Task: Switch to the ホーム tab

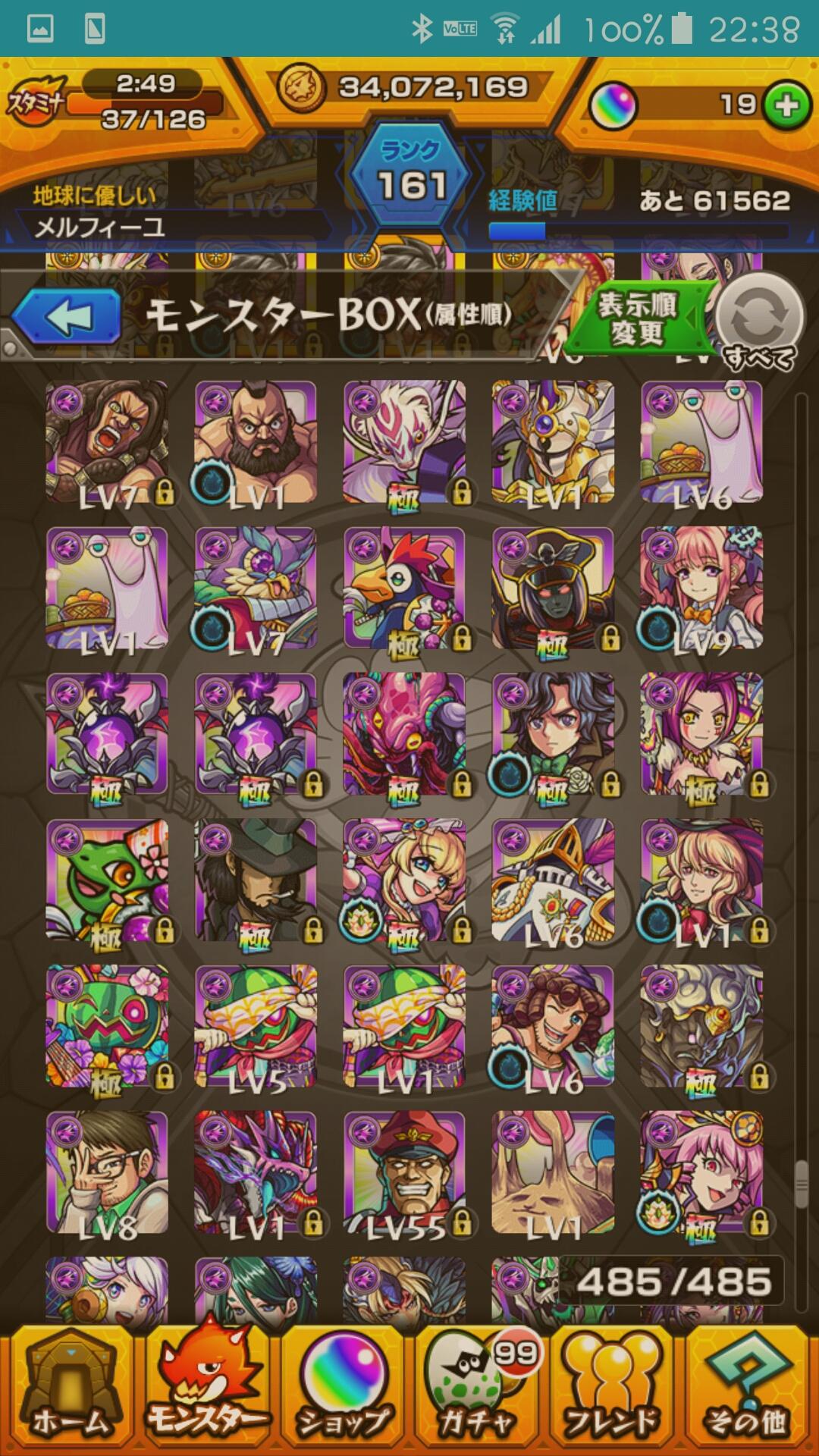Action: [68, 1394]
